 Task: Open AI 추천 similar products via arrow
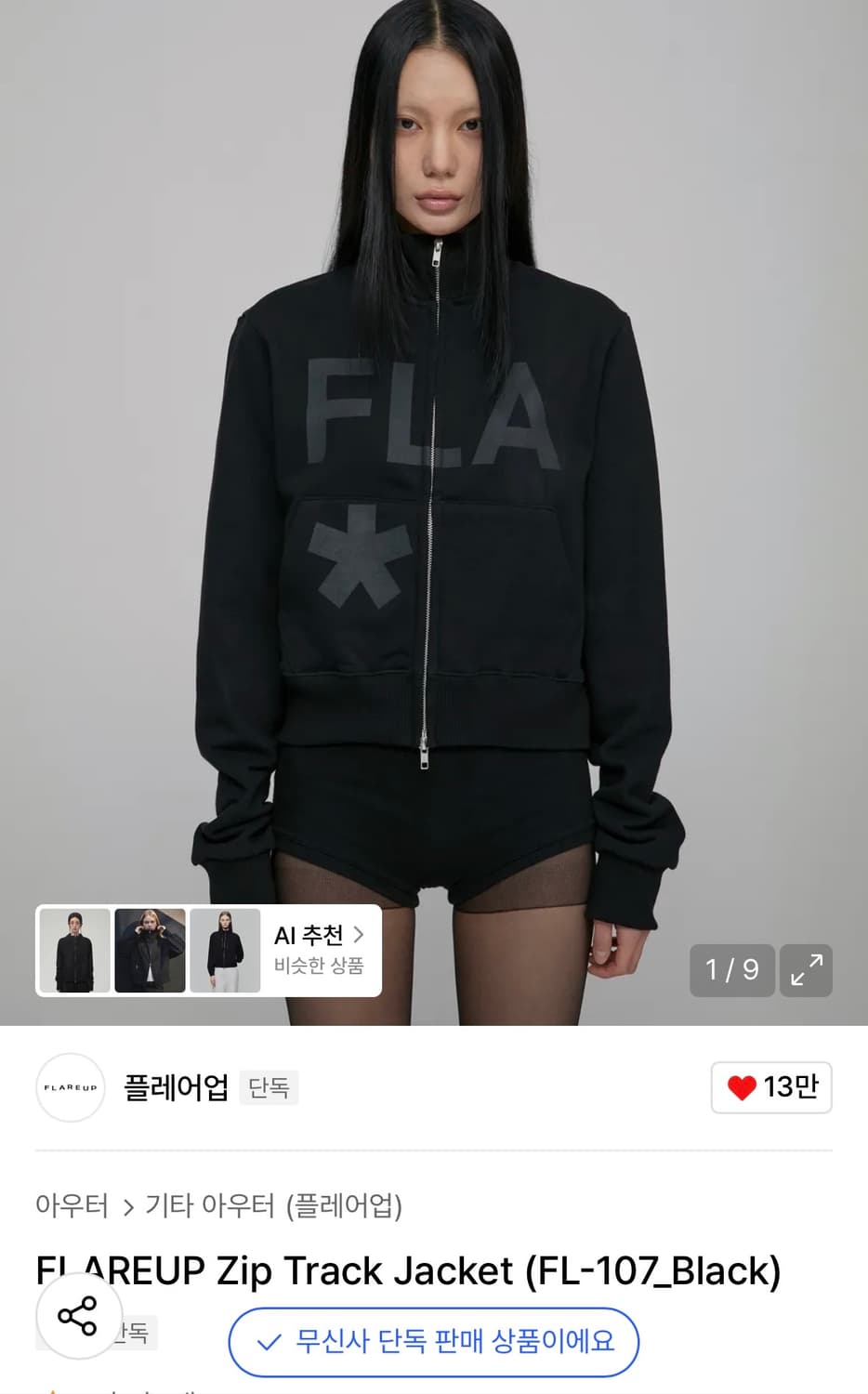coord(359,936)
